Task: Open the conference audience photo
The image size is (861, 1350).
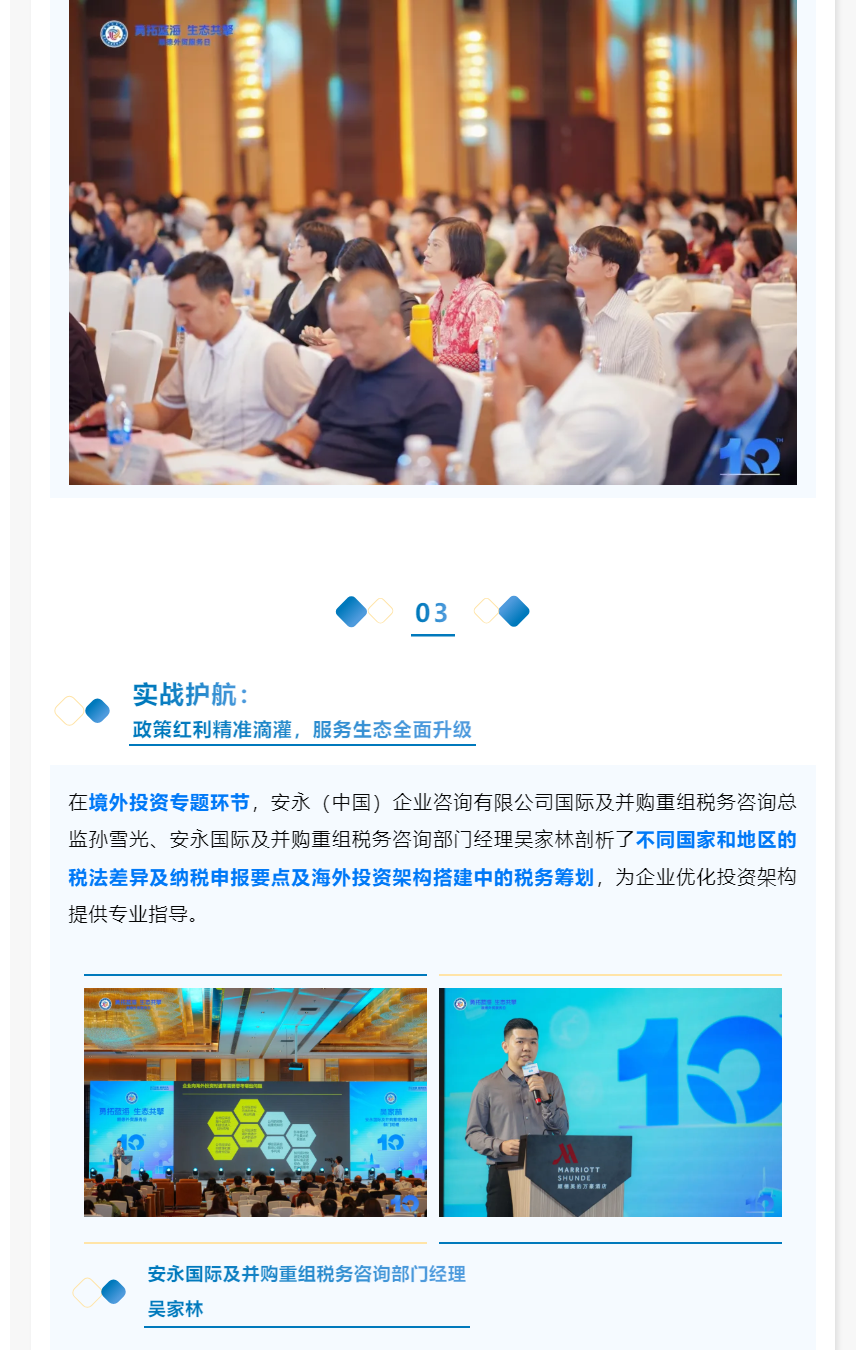Action: click(x=432, y=241)
